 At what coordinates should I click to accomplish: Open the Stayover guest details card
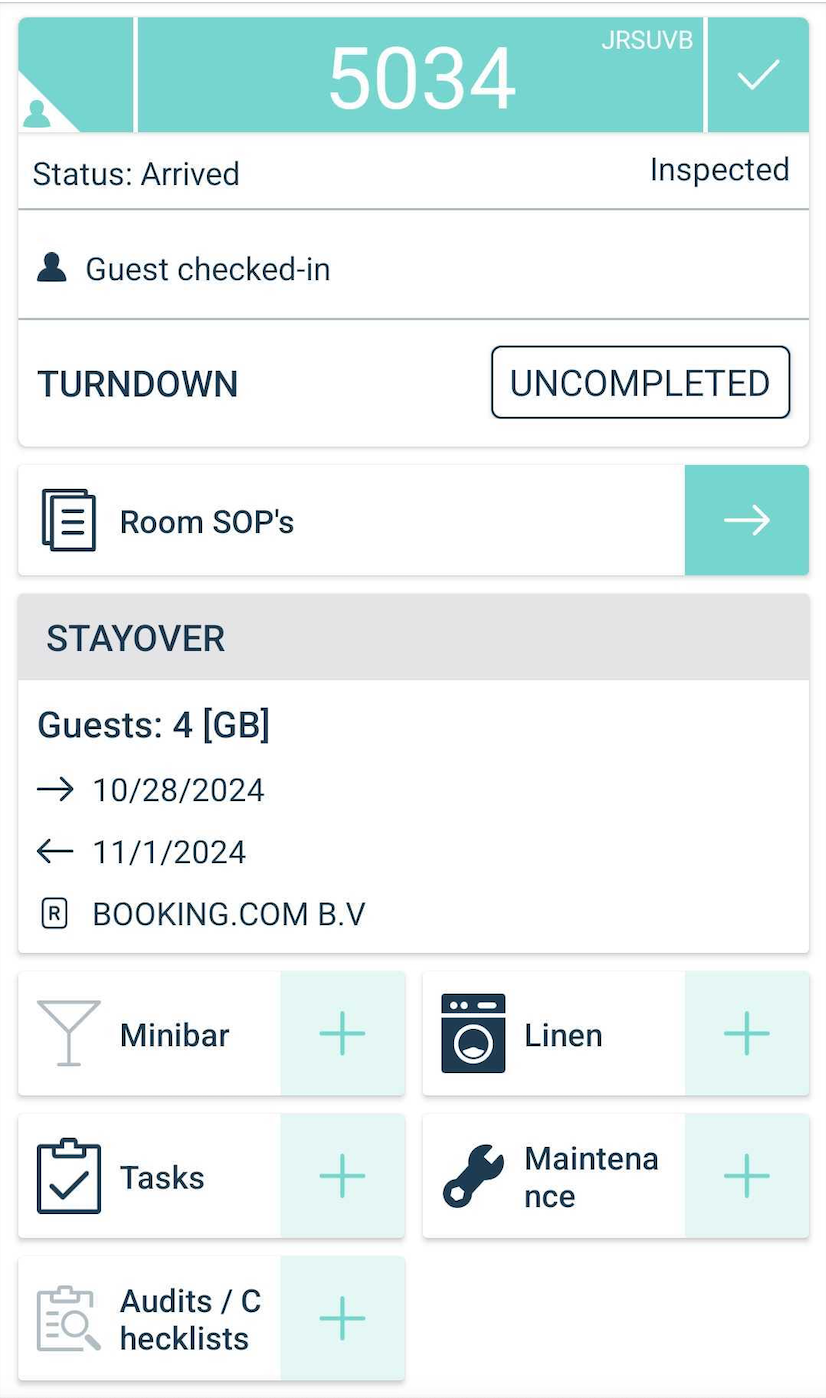click(x=412, y=815)
